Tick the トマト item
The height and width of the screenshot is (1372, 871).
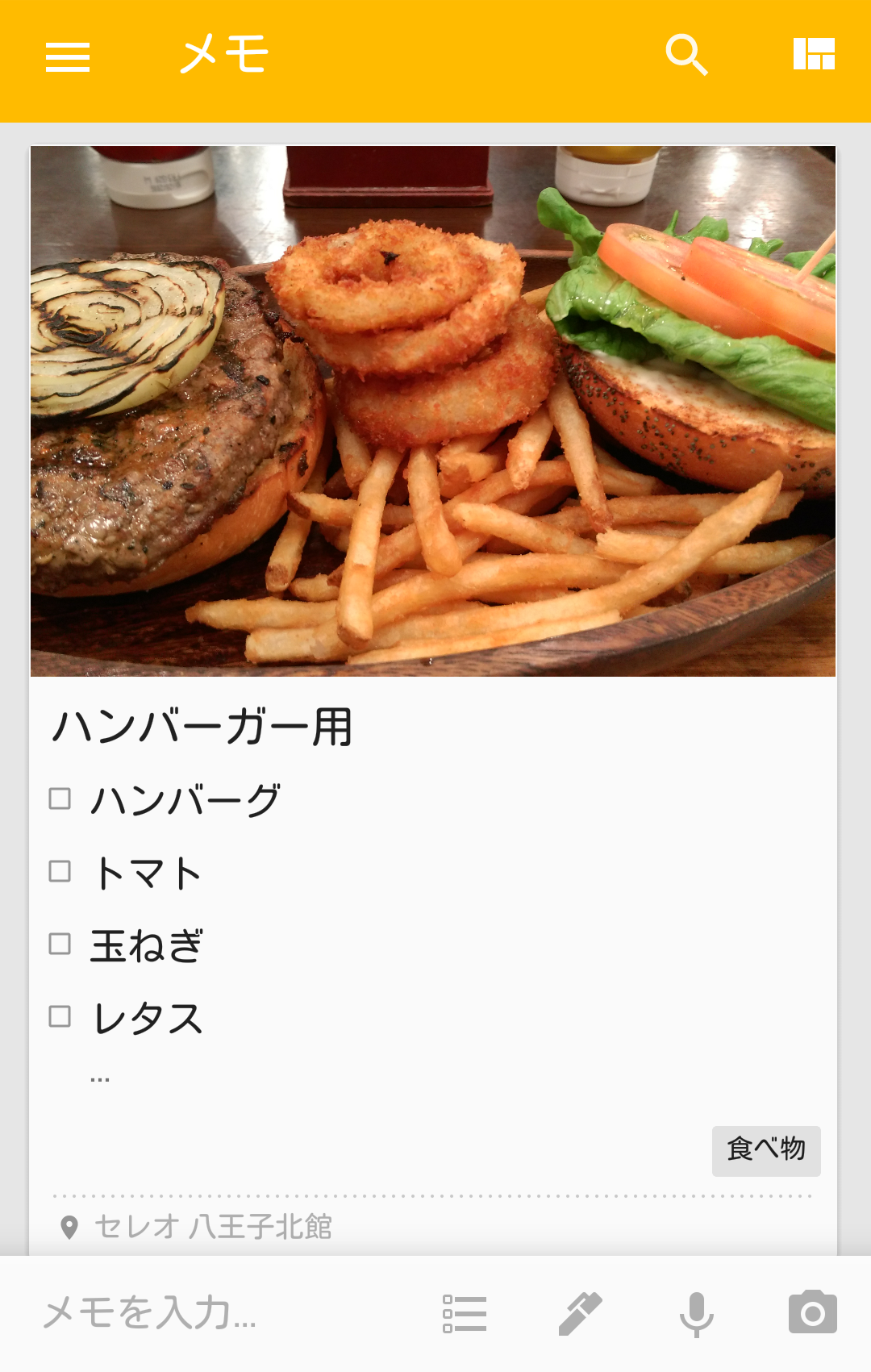coord(60,871)
